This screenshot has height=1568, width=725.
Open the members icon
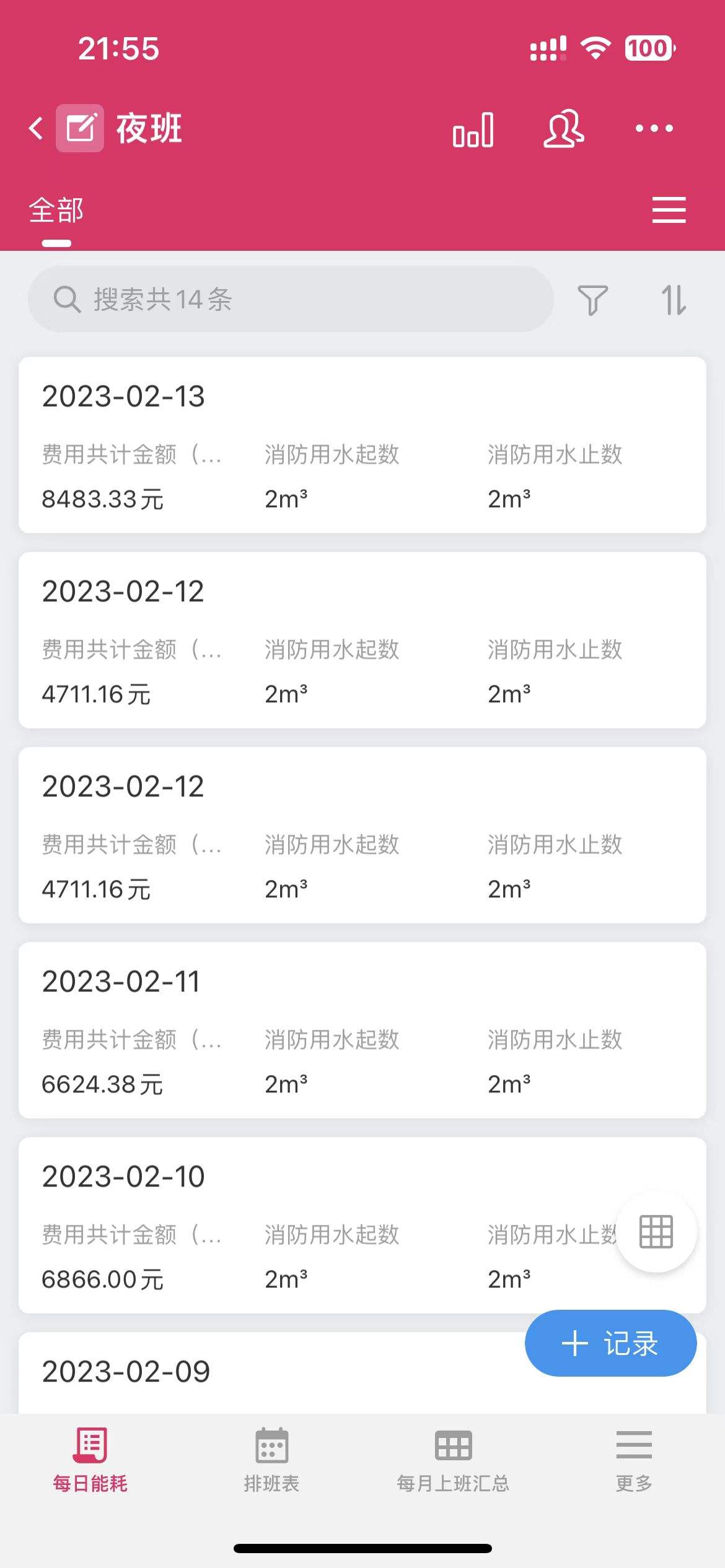tap(563, 129)
